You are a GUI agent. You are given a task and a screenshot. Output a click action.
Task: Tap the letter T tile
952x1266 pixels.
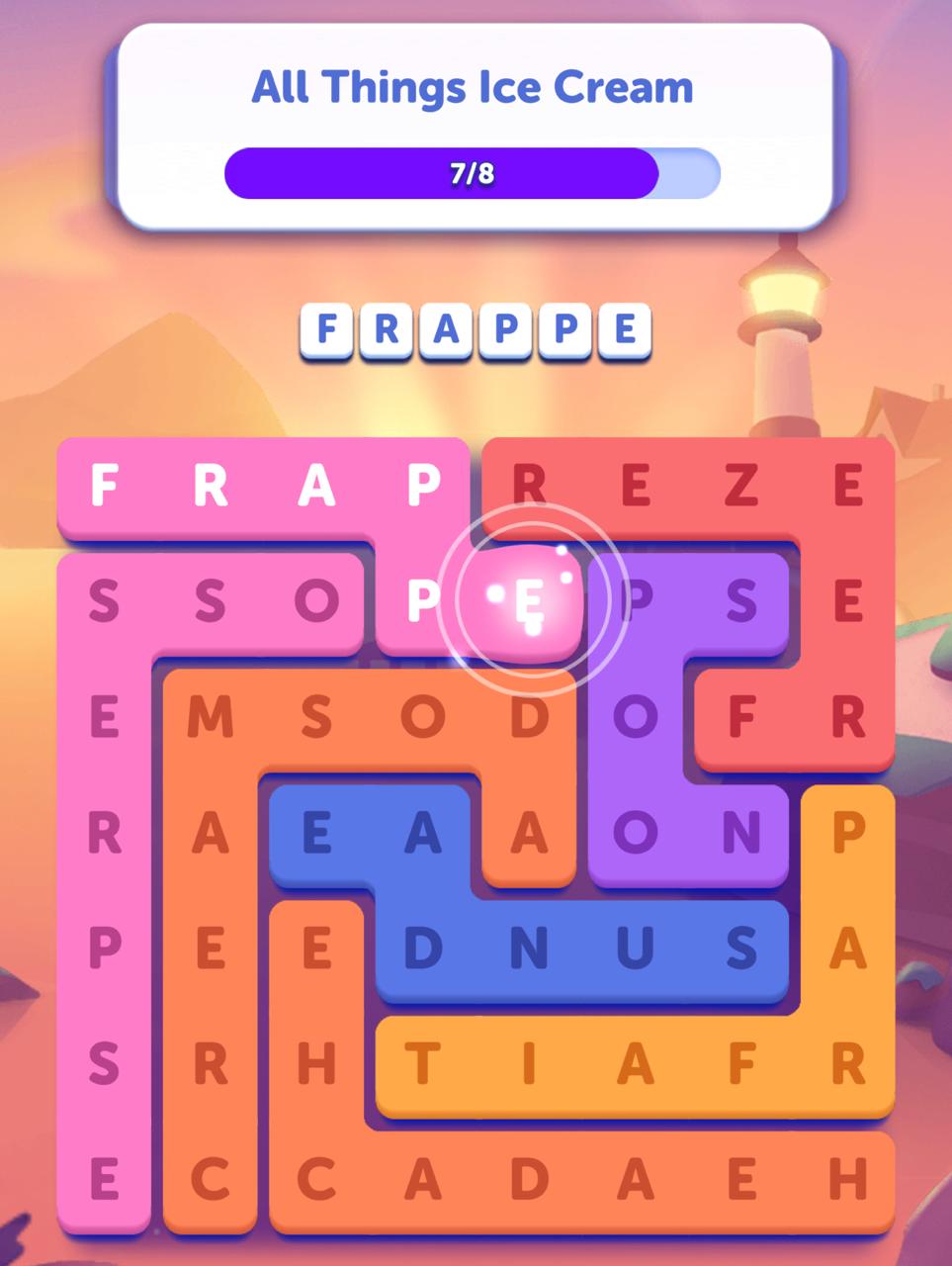pos(422,1064)
